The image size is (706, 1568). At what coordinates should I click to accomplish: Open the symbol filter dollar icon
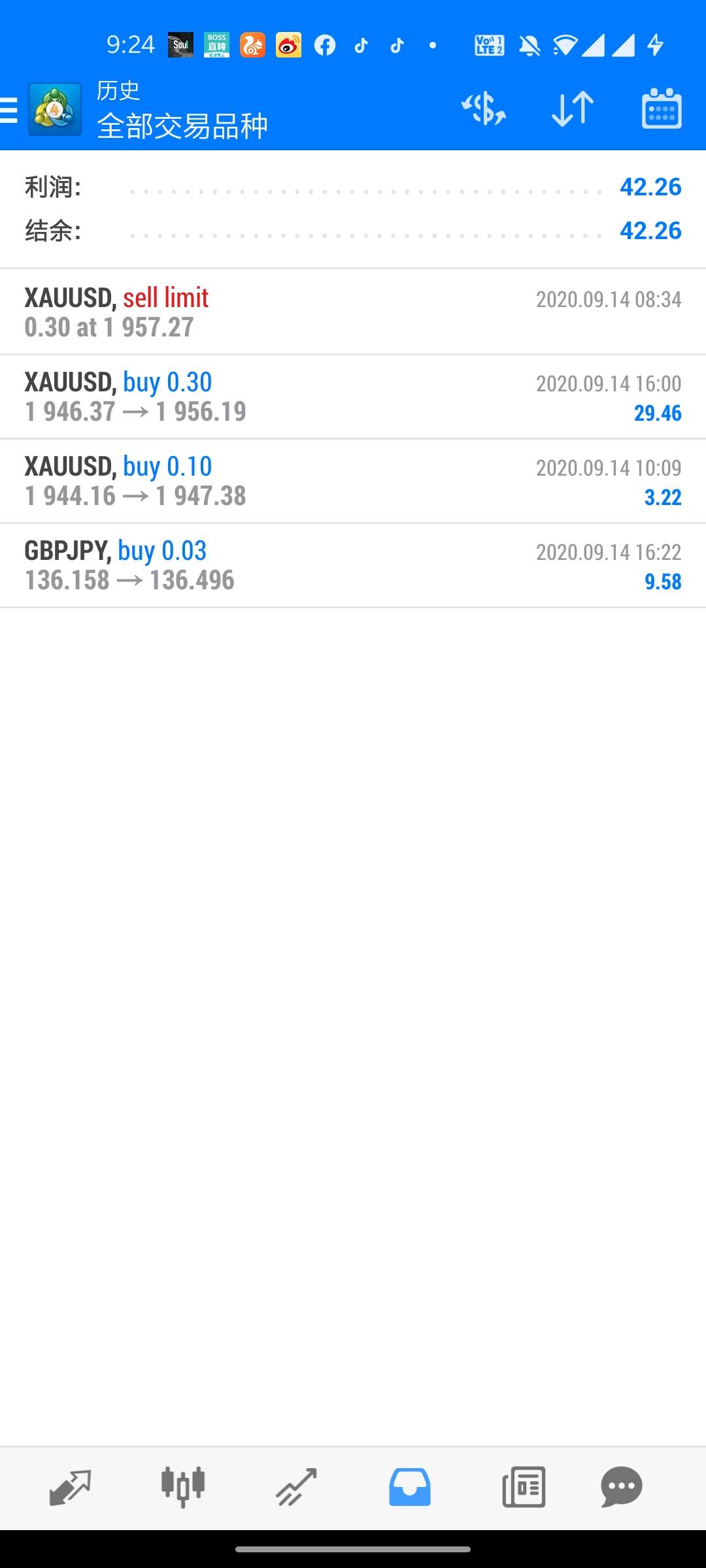484,108
